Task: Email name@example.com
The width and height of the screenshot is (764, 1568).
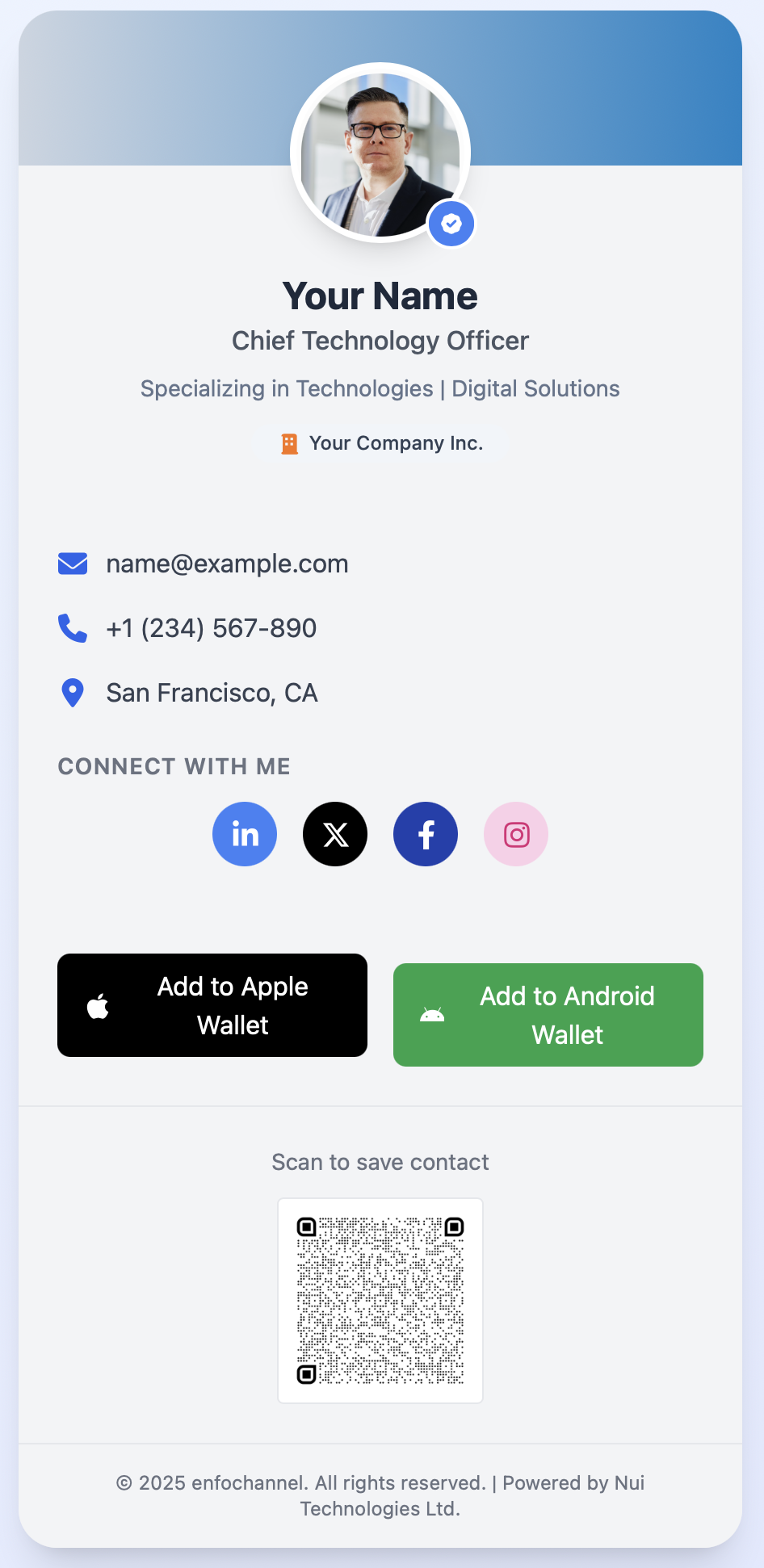Action: [x=227, y=564]
